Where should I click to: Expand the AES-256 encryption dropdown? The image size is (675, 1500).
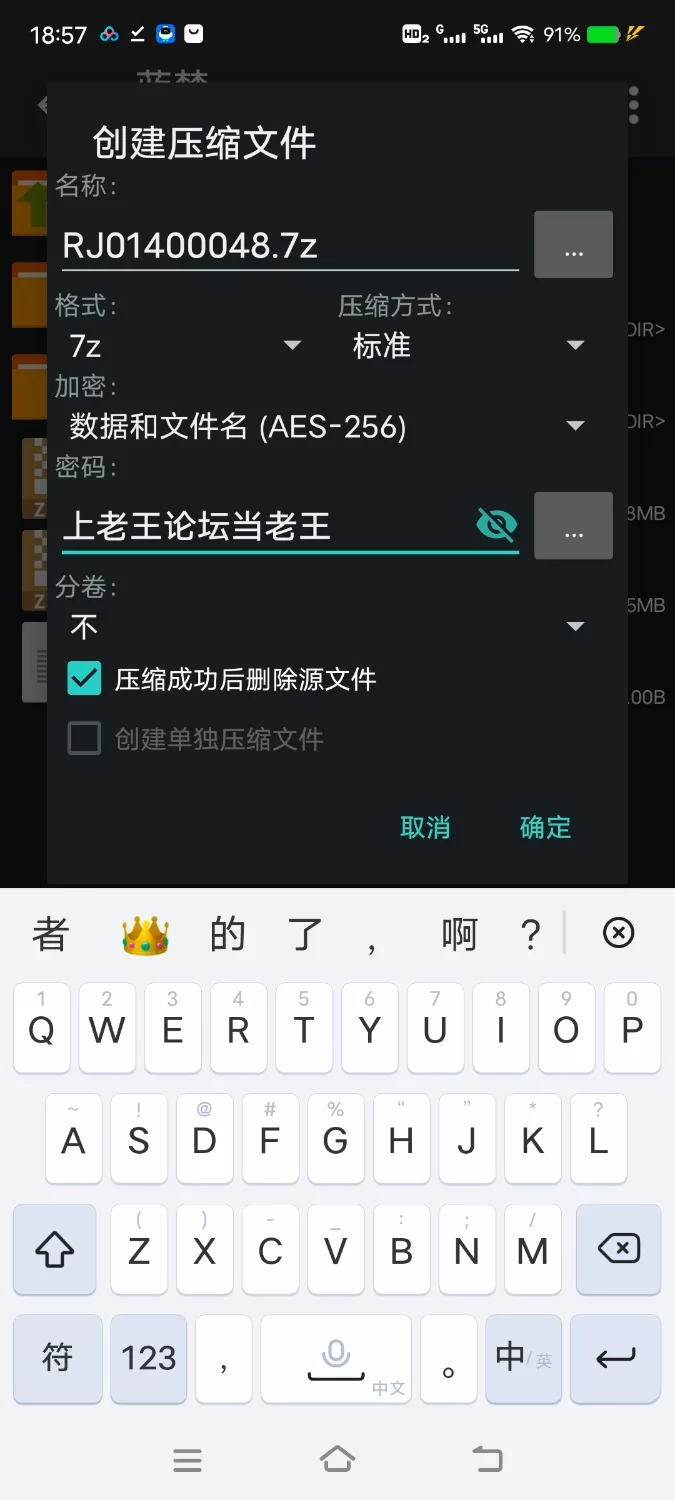tap(326, 427)
